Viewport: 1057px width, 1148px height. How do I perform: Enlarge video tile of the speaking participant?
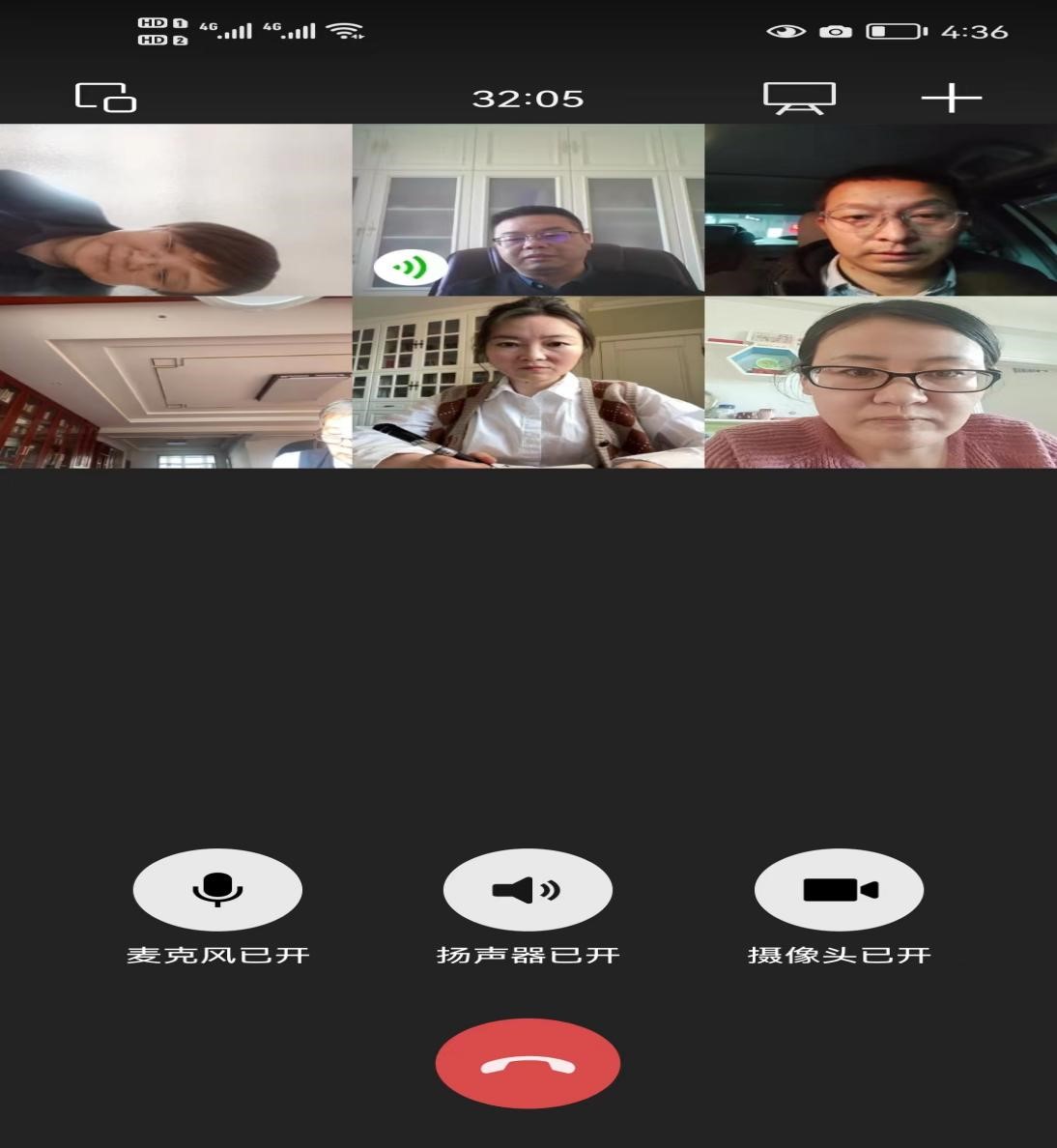[x=528, y=210]
